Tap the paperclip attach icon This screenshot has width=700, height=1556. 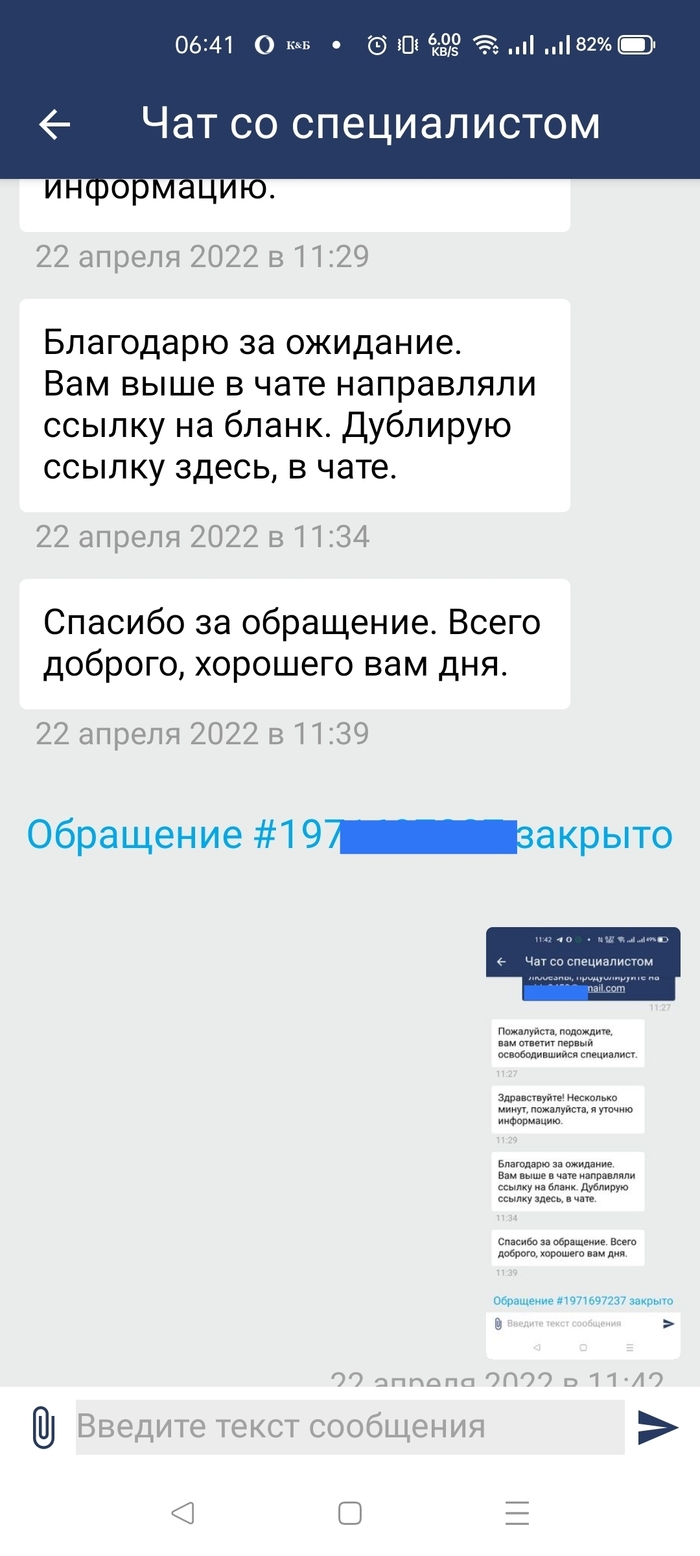(42, 1427)
